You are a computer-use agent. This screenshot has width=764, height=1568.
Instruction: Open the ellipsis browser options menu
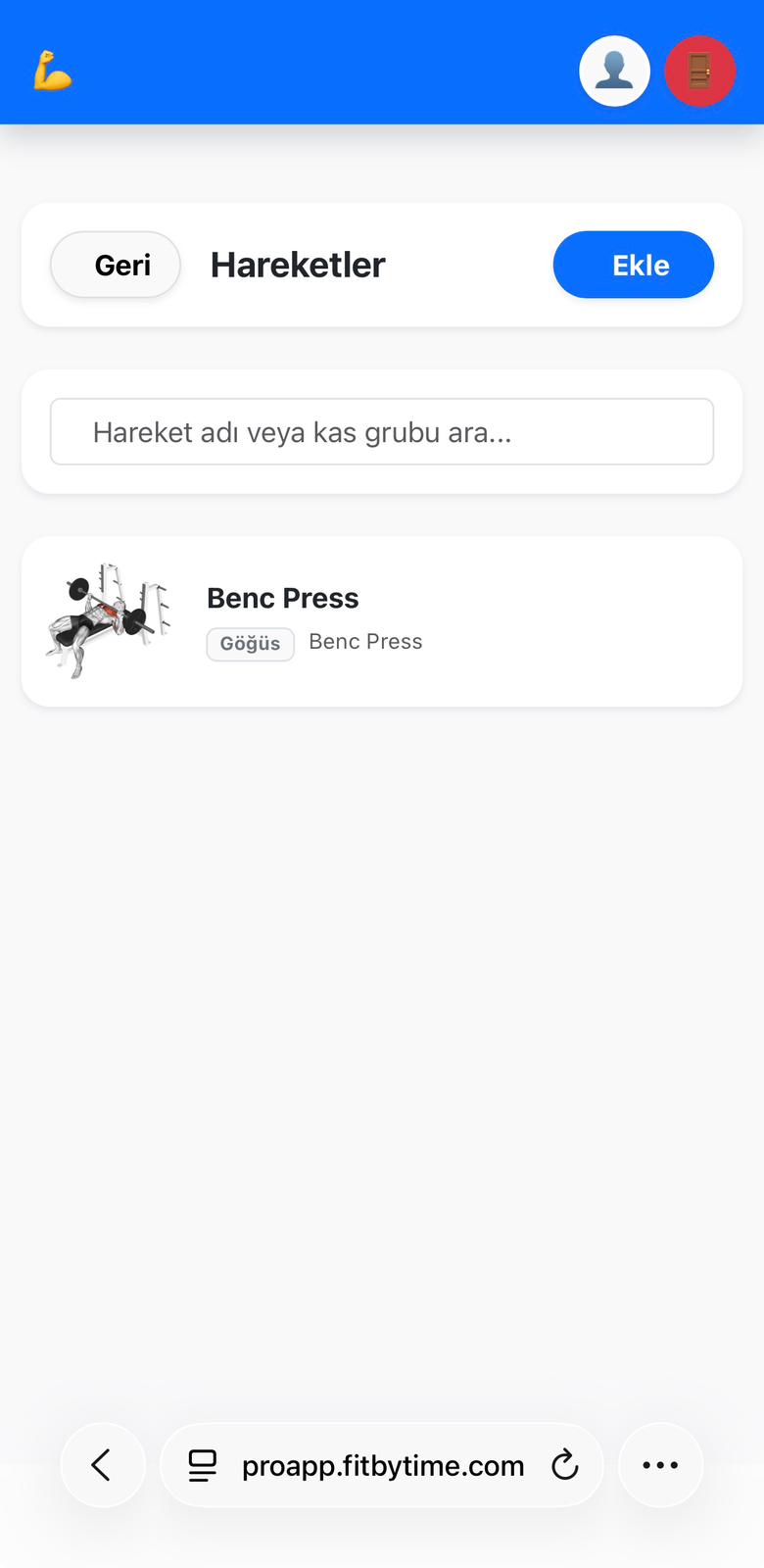pyautogui.click(x=660, y=1464)
